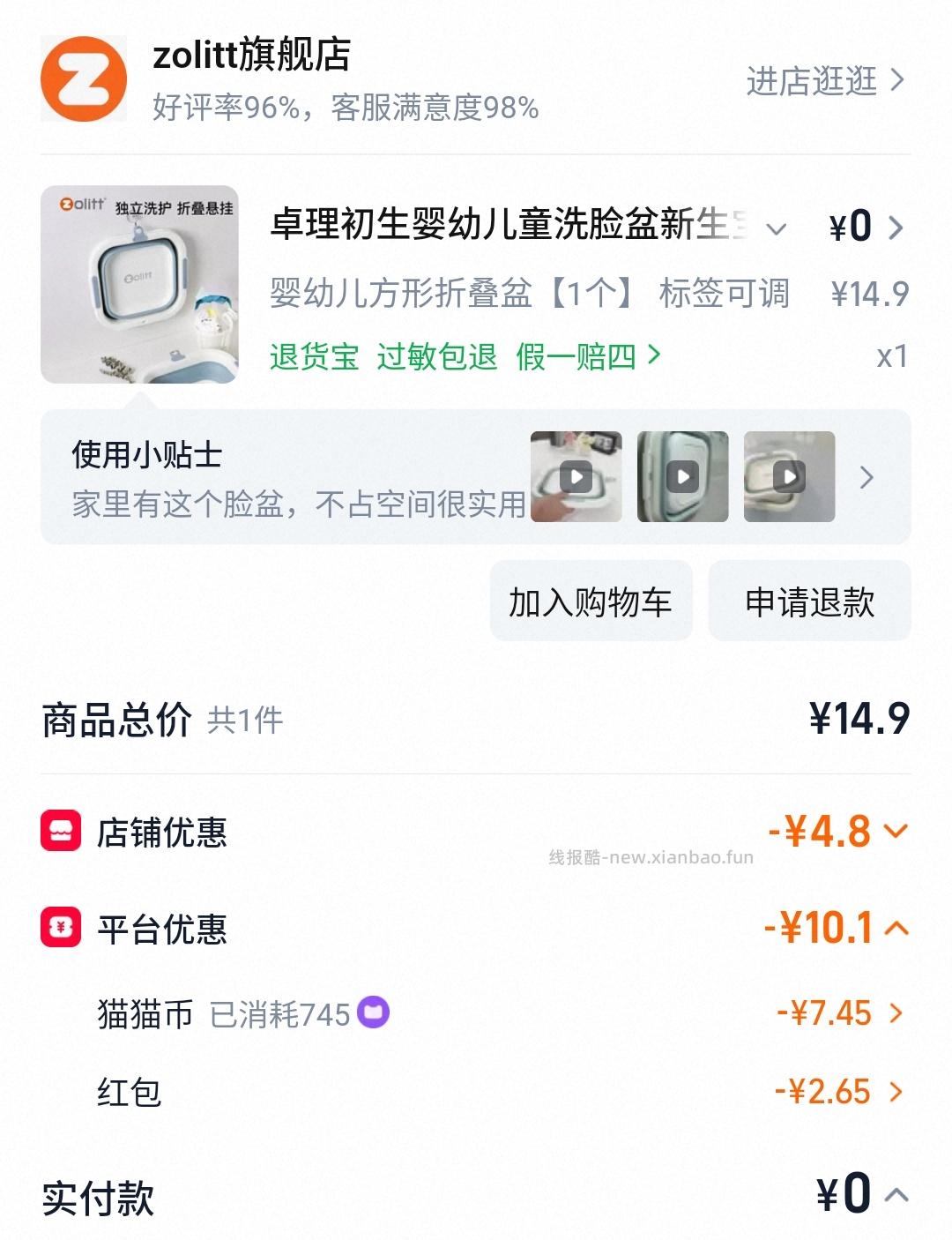Click the product washbasin thumbnail image
952x1240 pixels.
pos(141,286)
